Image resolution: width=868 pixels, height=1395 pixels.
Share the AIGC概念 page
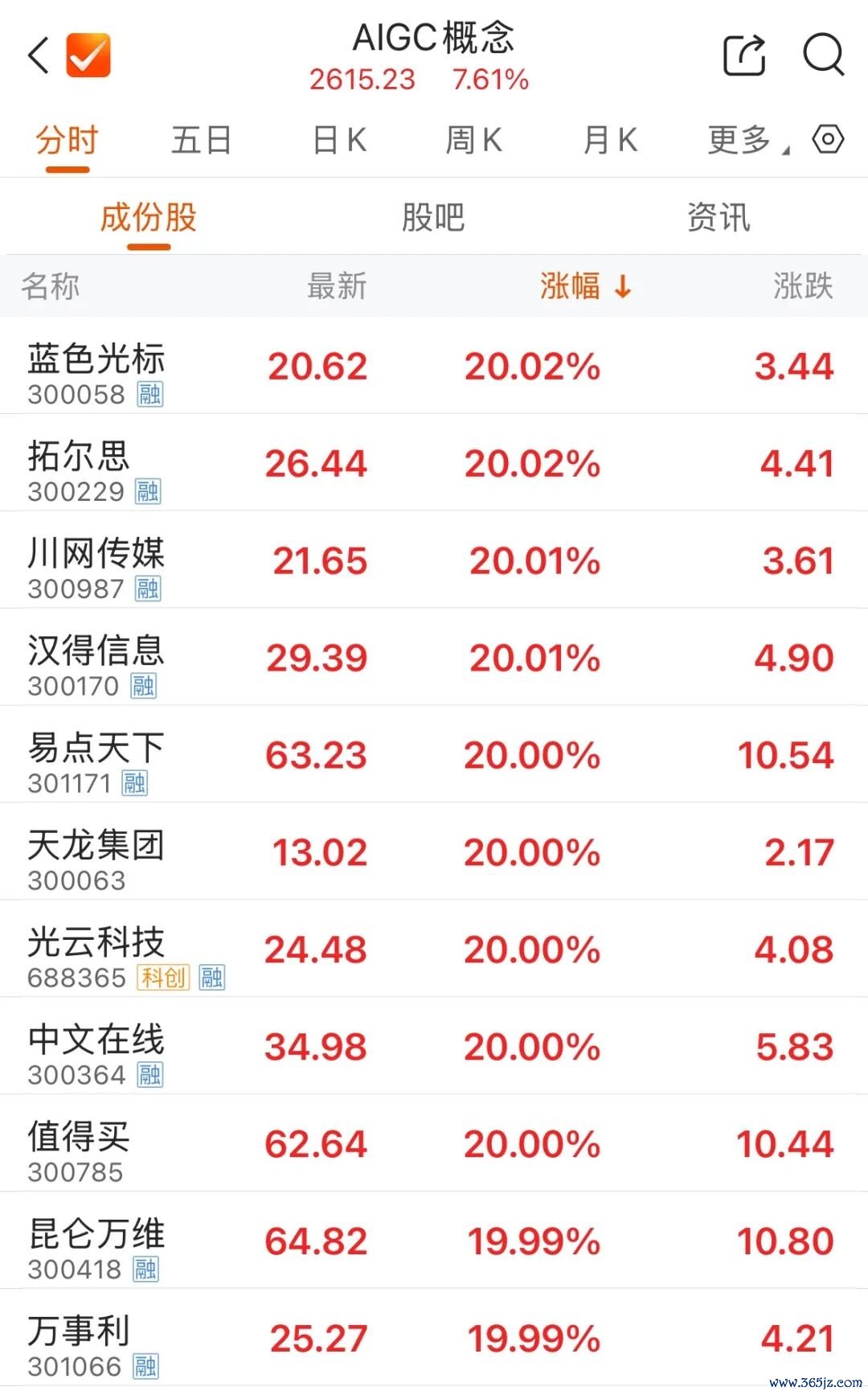pyautogui.click(x=744, y=55)
